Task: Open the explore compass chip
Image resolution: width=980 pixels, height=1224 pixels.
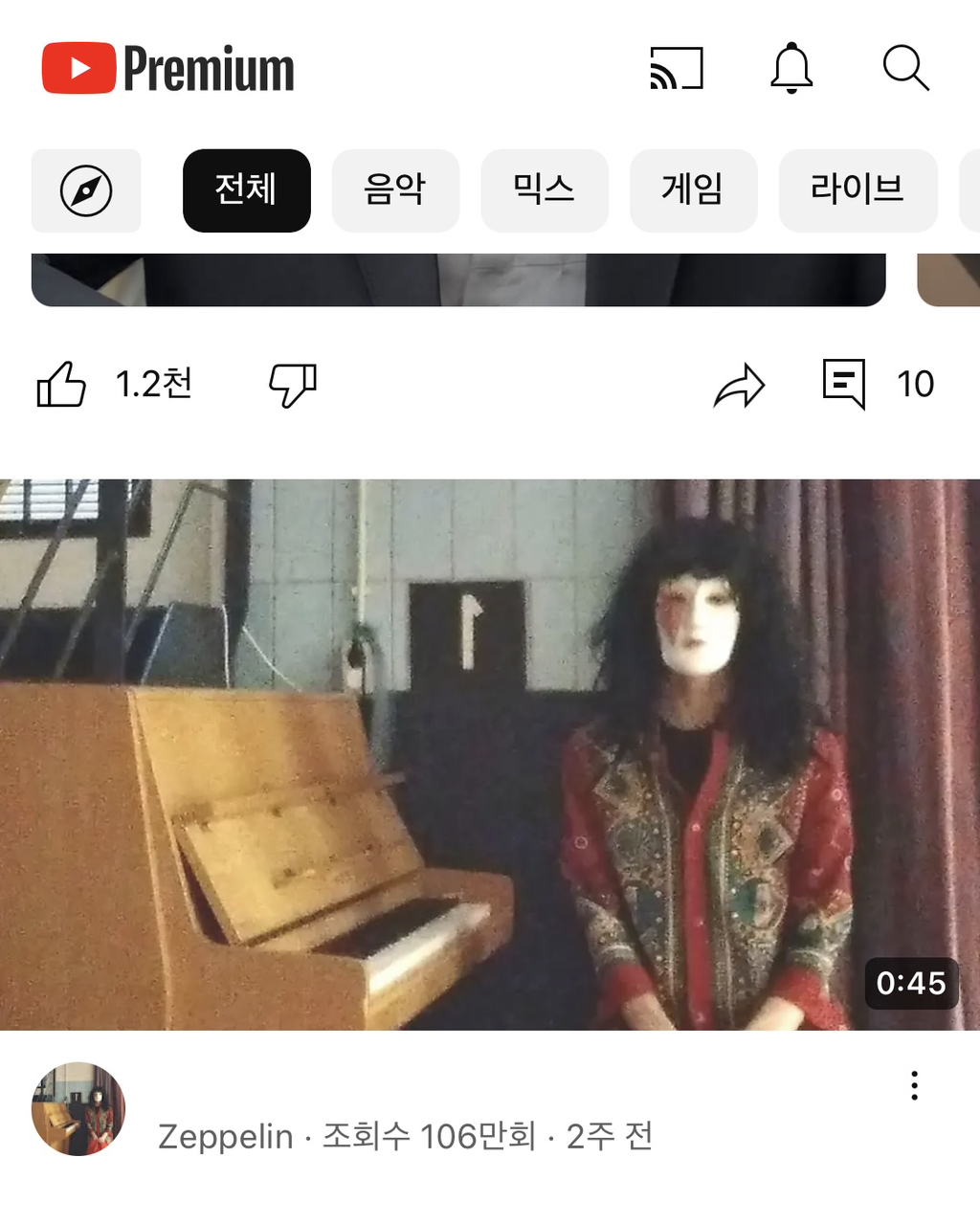Action: (x=86, y=190)
